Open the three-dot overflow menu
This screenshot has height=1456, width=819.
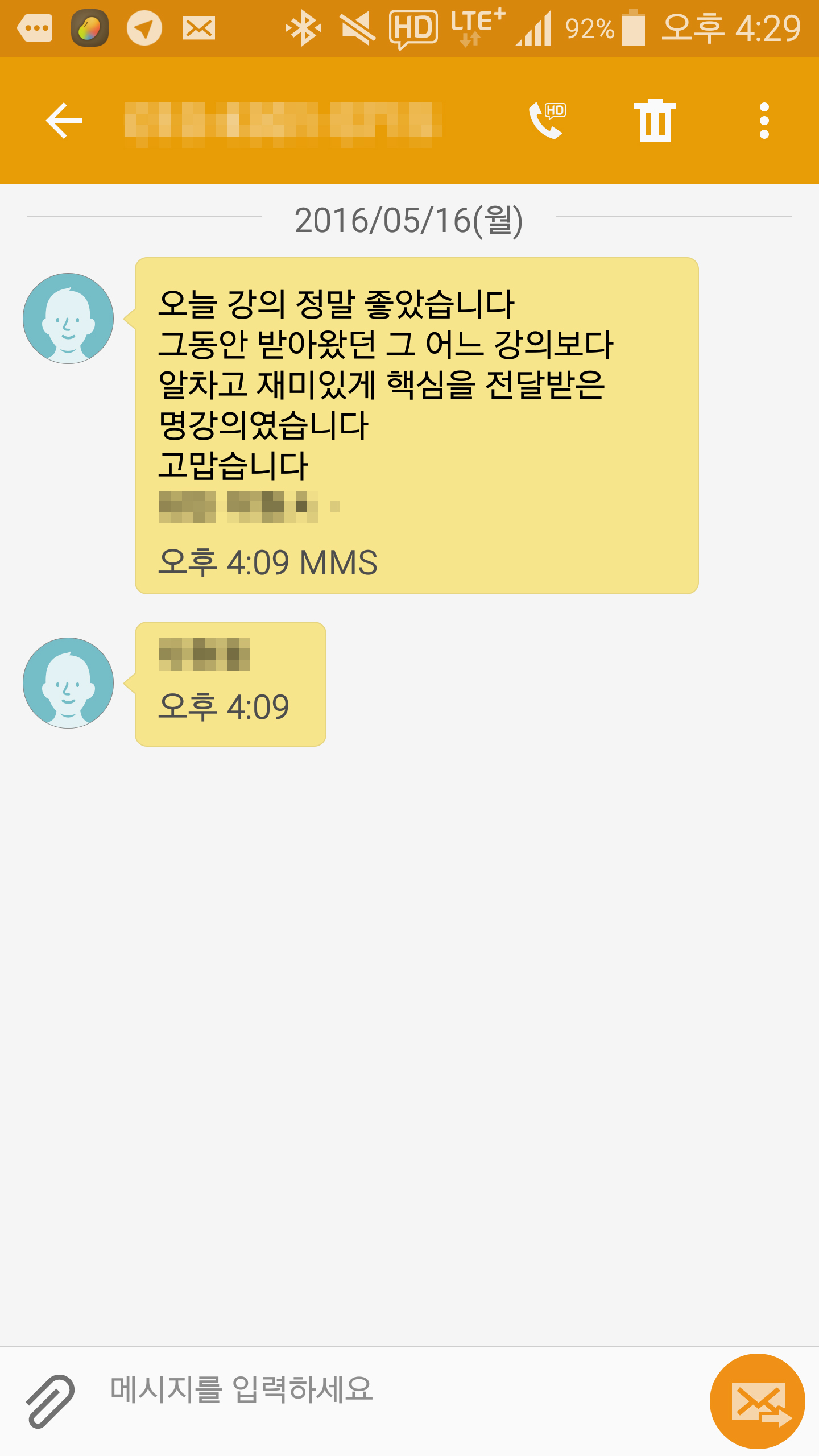[764, 121]
